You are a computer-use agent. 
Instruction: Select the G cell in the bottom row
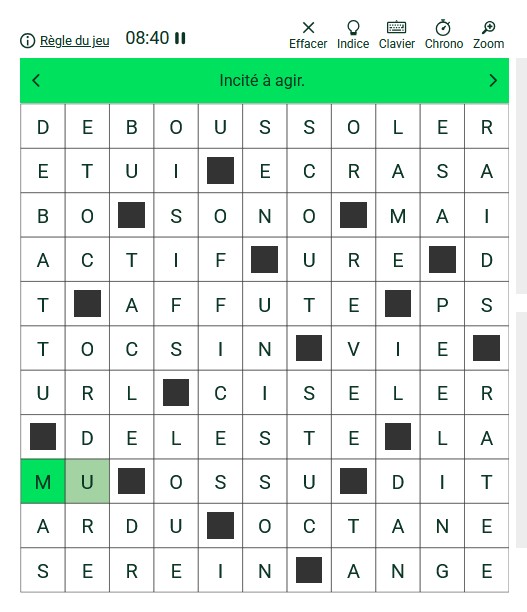[x=442, y=571]
